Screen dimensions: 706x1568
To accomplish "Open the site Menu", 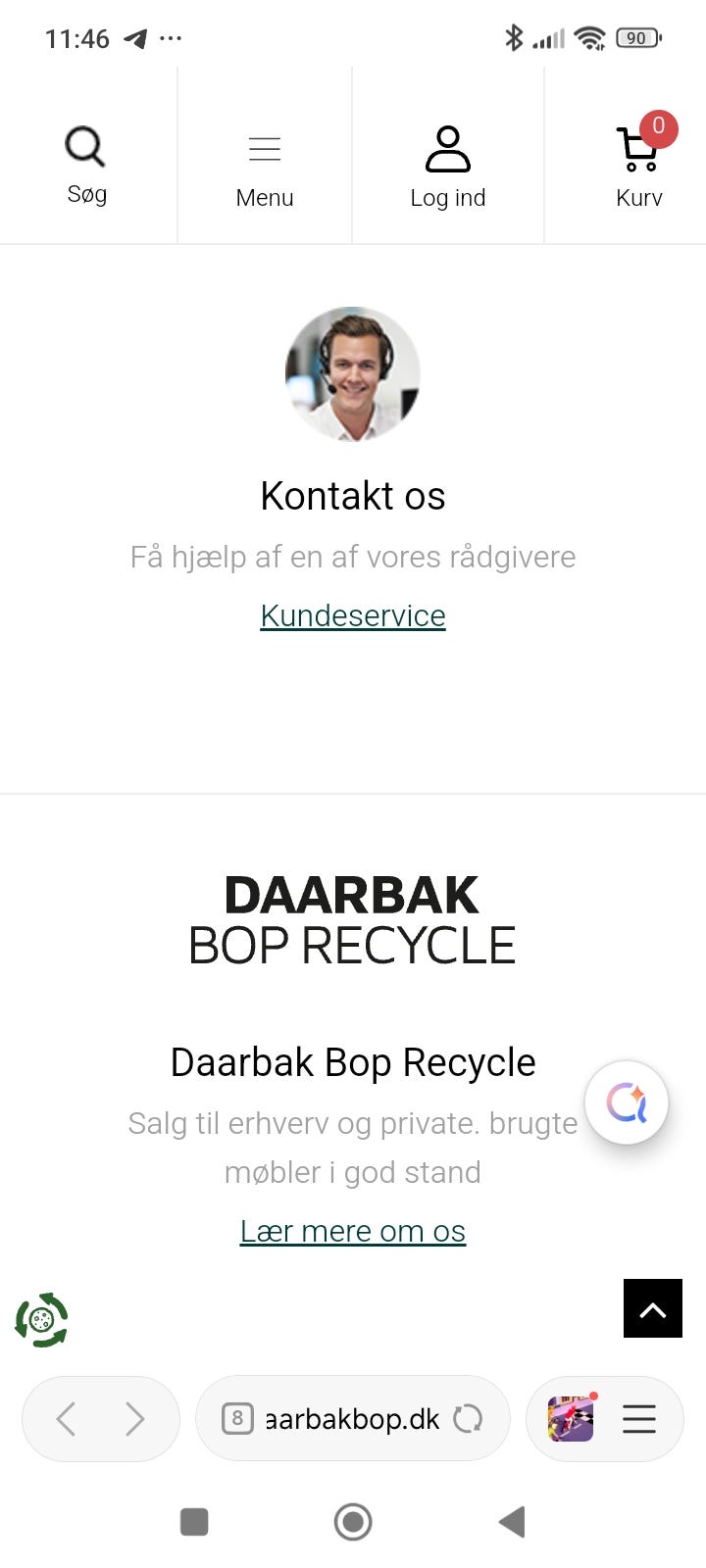I will (265, 169).
